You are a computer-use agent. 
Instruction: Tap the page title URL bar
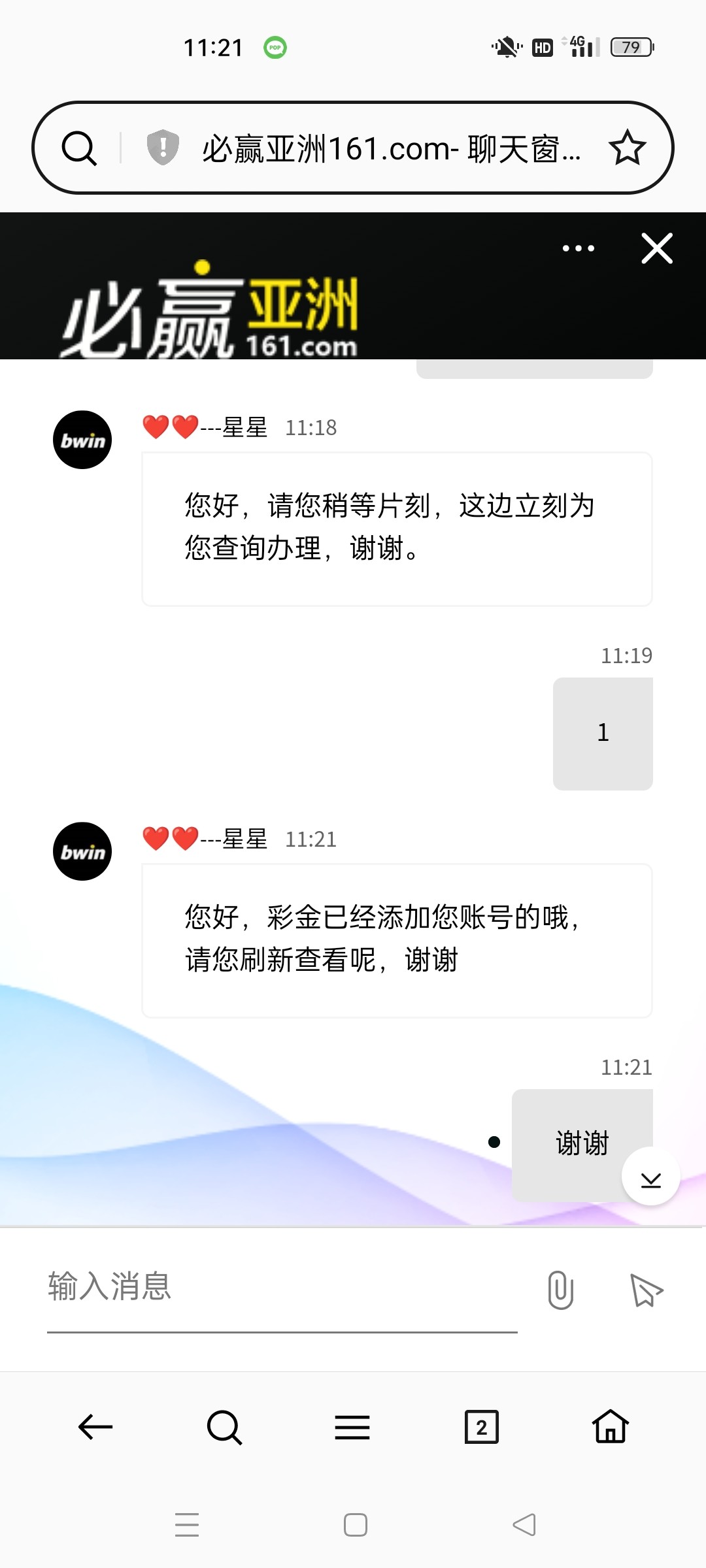[x=391, y=149]
